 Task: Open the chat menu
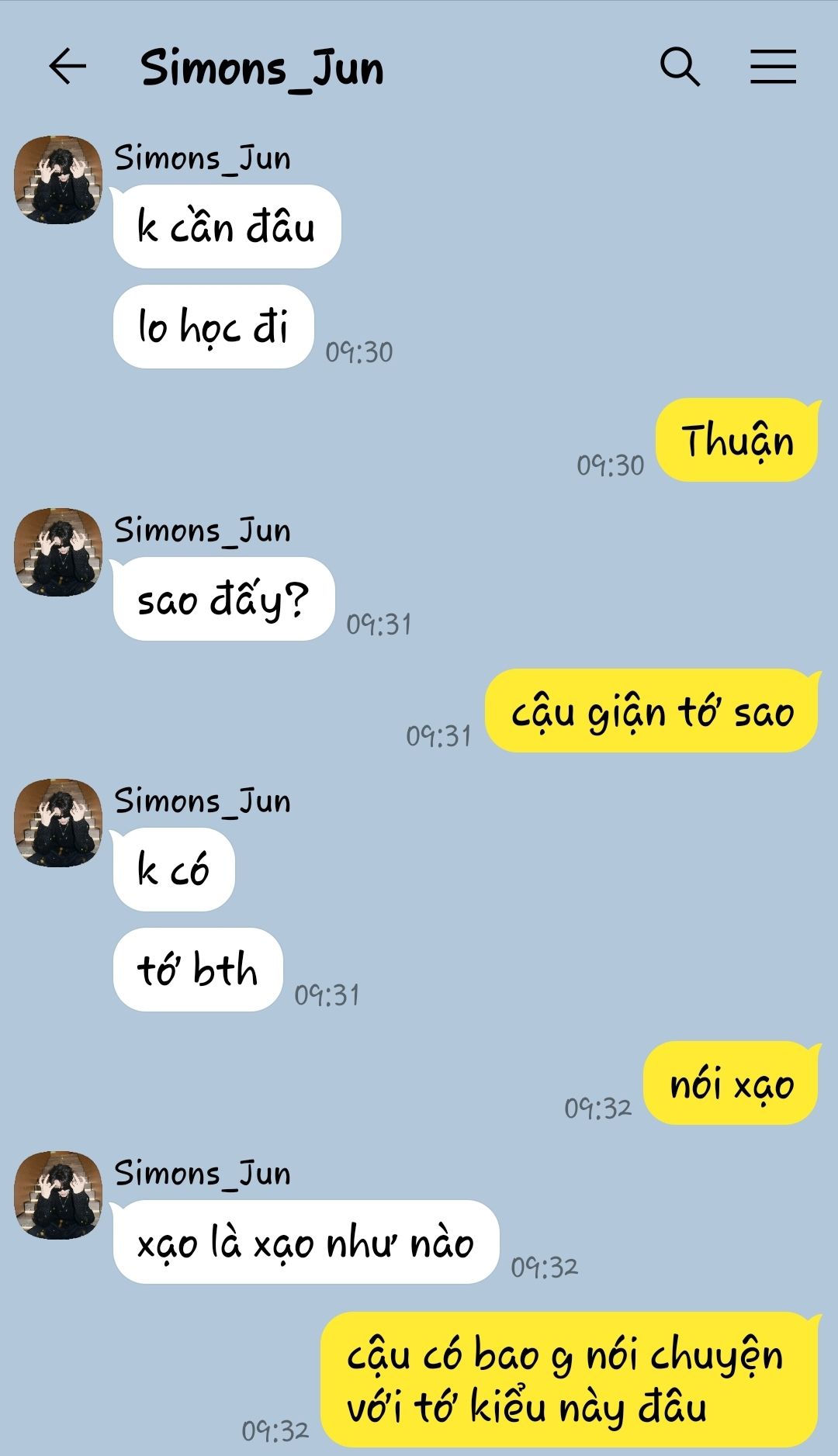(773, 66)
